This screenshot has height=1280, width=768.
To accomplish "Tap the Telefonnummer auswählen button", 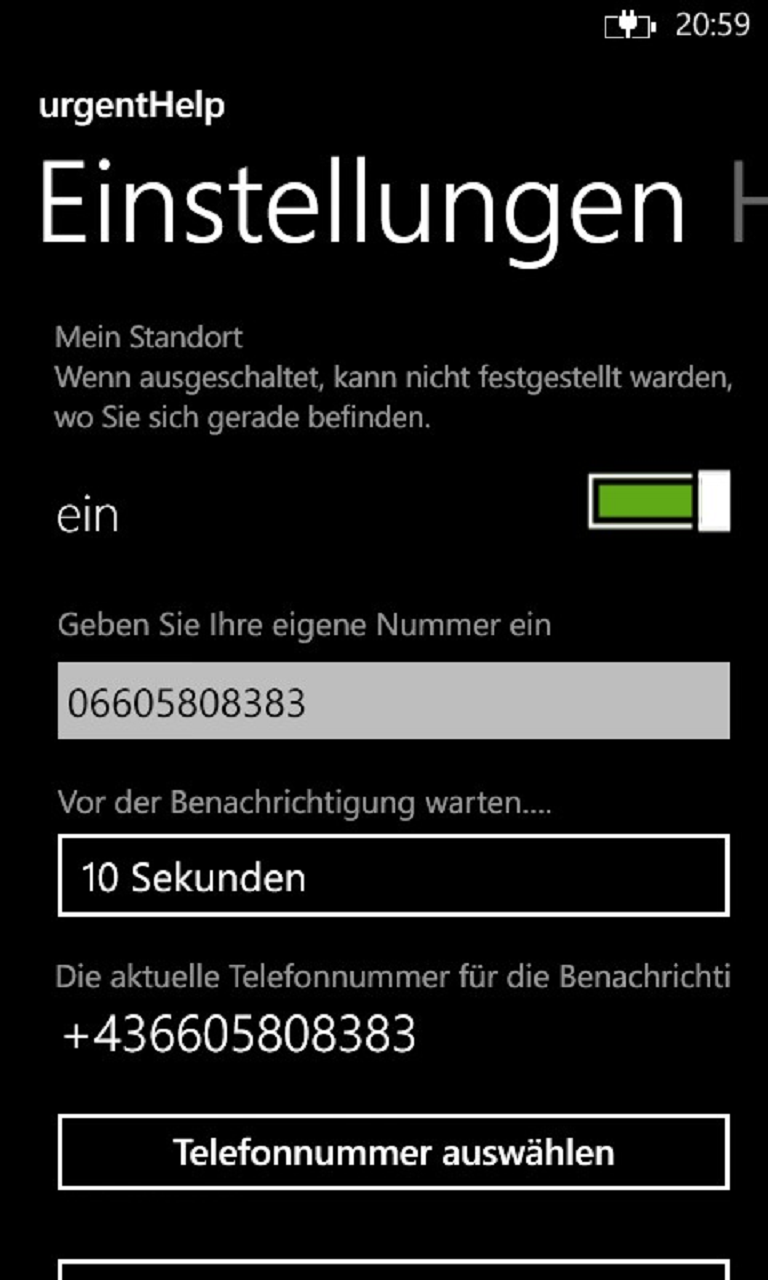I will pos(393,1152).
